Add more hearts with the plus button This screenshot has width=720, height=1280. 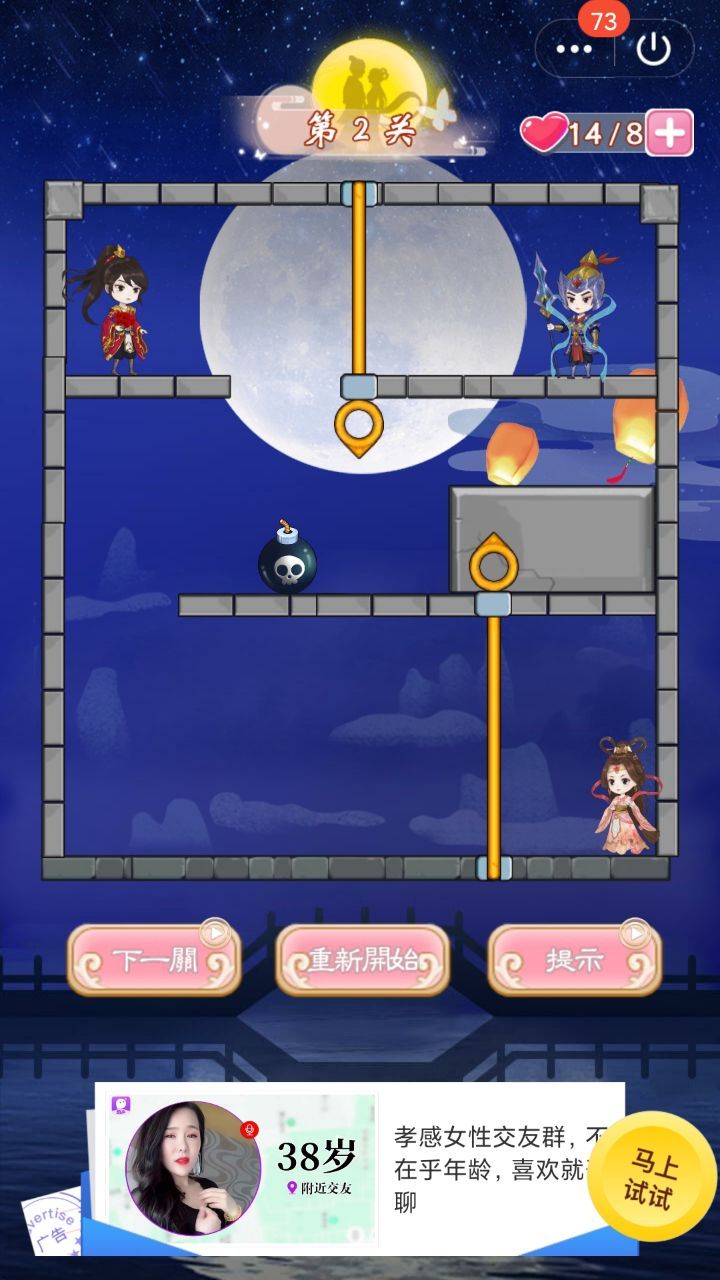click(x=669, y=133)
